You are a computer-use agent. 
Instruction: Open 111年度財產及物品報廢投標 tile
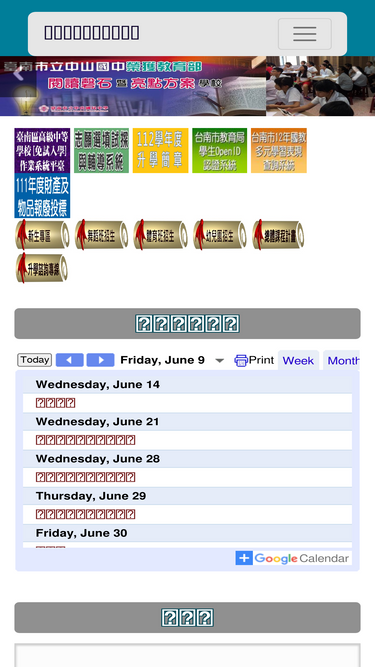click(42, 196)
